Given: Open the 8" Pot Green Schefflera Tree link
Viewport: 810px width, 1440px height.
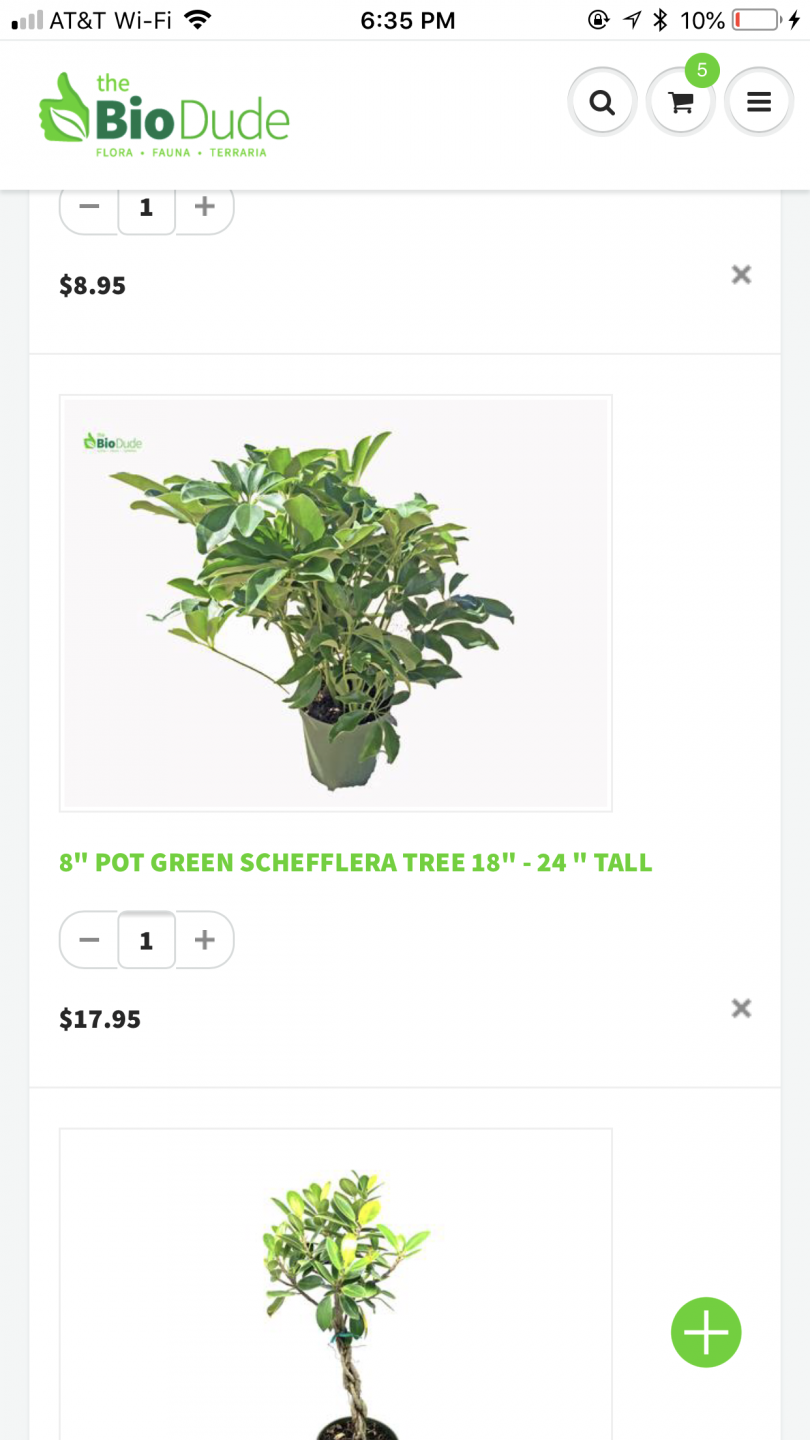Looking at the screenshot, I should 355,862.
